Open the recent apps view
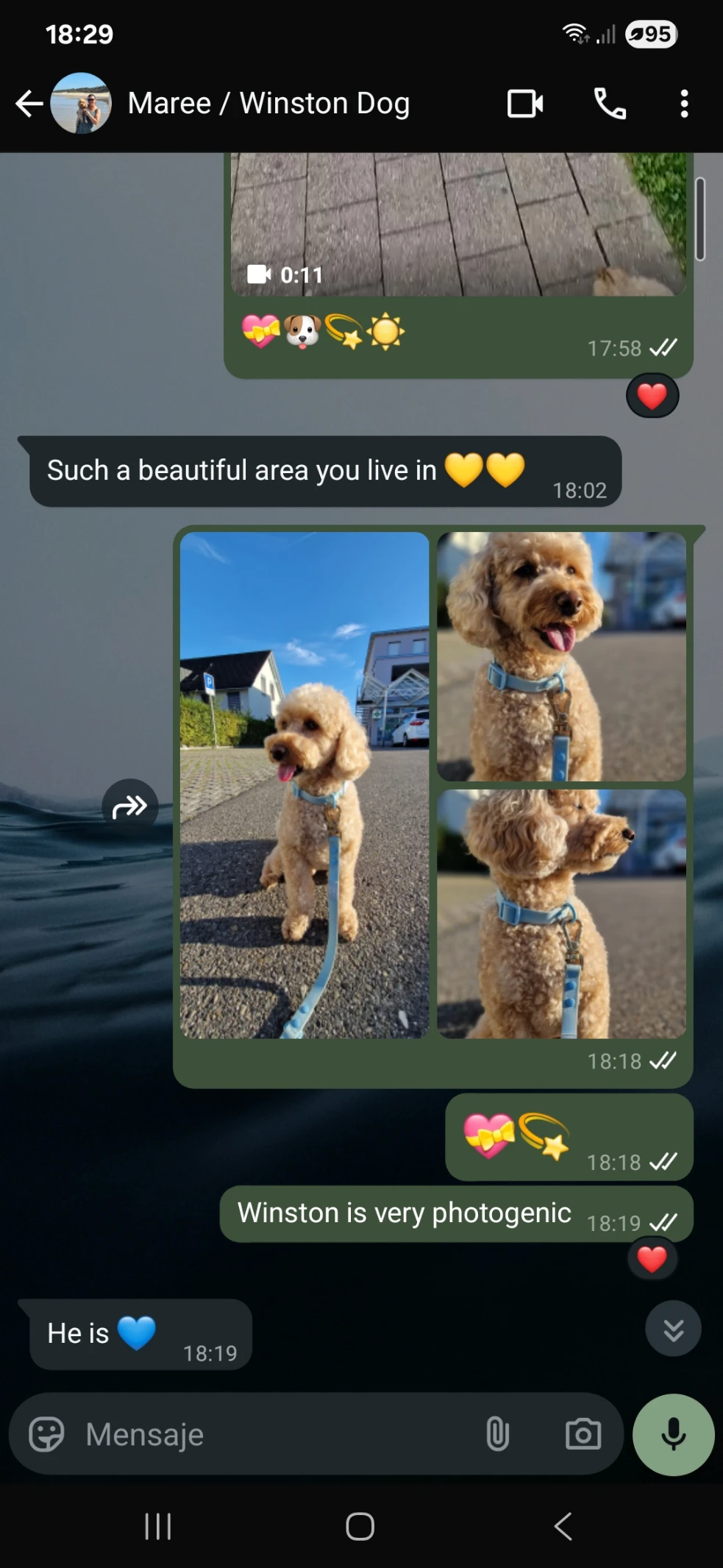The image size is (723, 1568). pos(158,1527)
